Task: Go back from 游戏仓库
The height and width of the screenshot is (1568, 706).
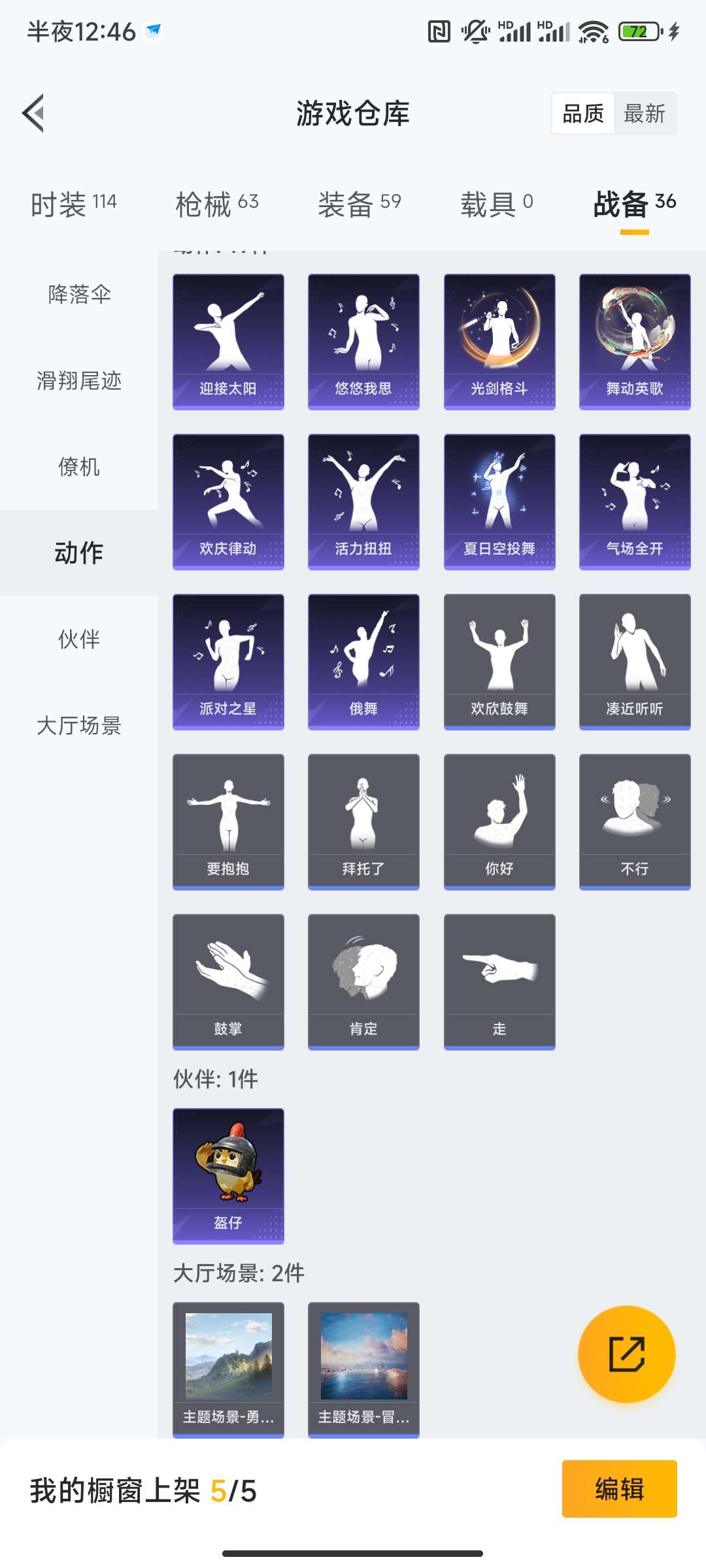Action: pos(34,113)
